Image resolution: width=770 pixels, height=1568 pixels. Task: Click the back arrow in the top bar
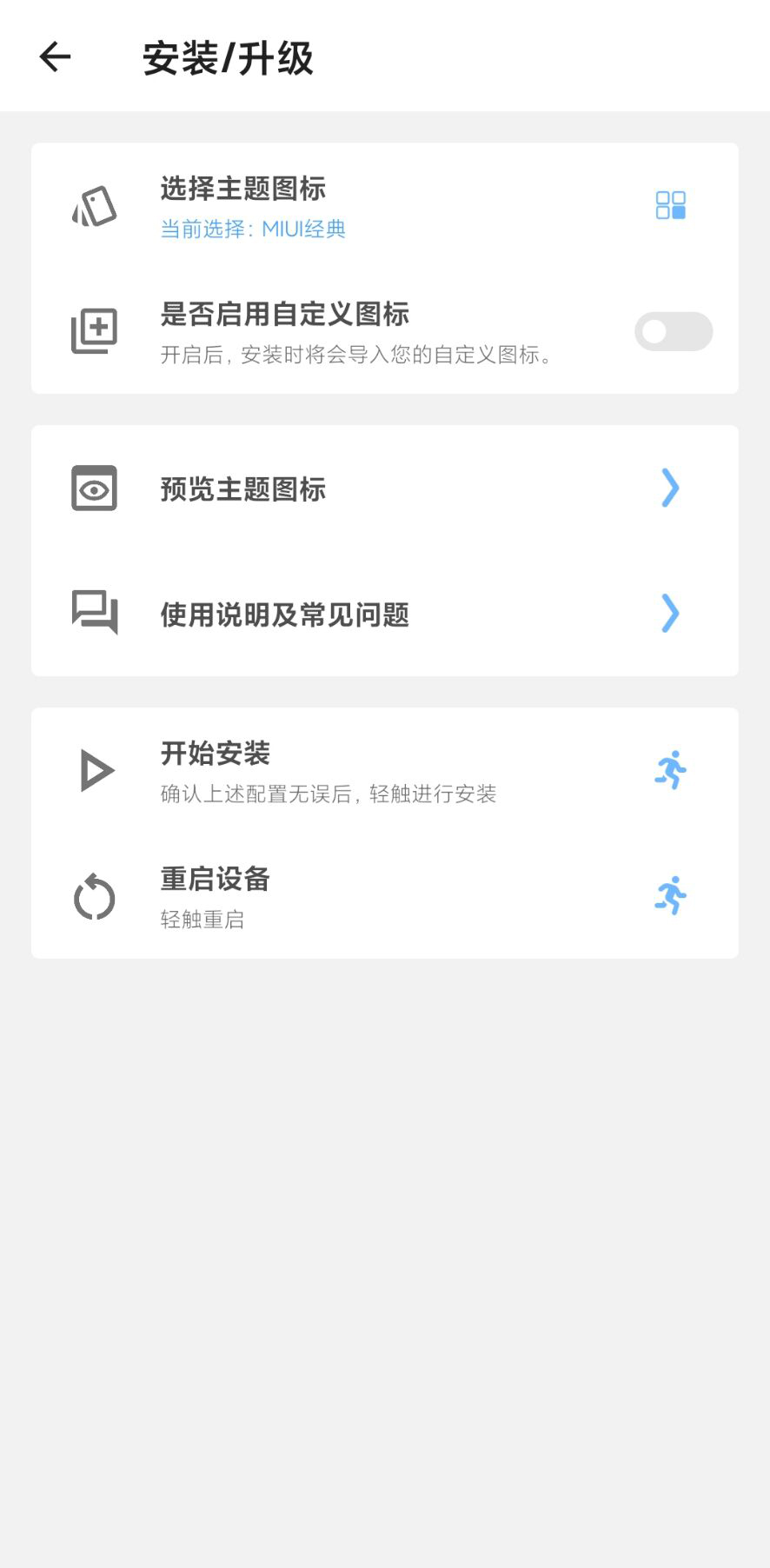click(54, 56)
